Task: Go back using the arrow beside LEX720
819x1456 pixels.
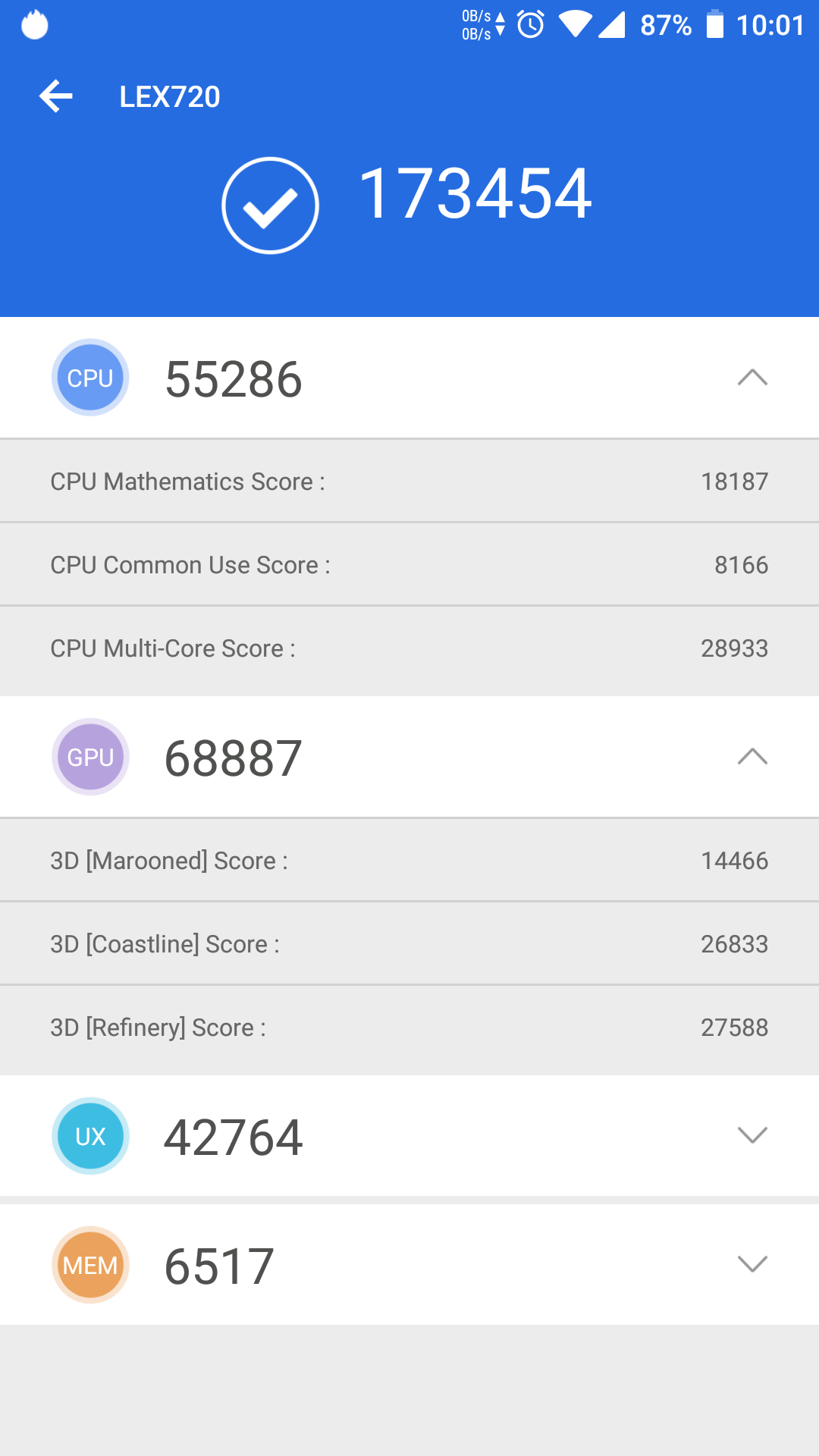Action: (x=56, y=96)
